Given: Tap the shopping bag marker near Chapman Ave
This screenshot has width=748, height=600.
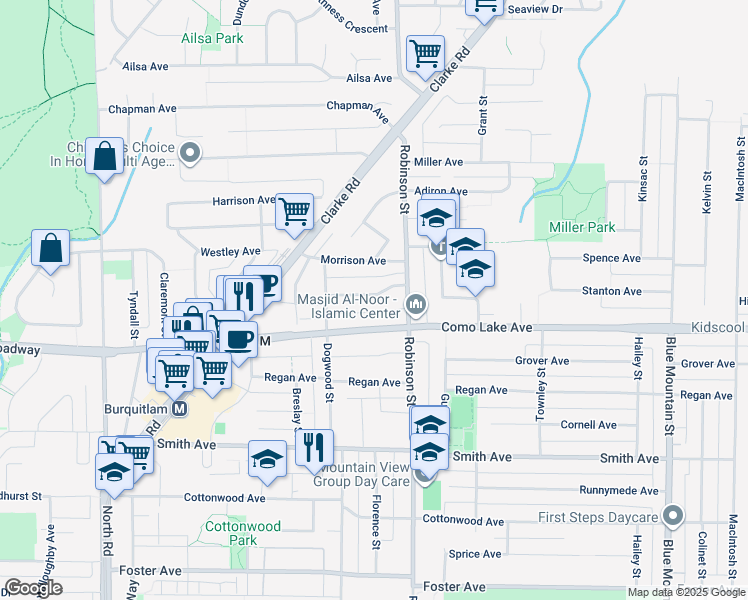Looking at the screenshot, I should click(x=104, y=156).
